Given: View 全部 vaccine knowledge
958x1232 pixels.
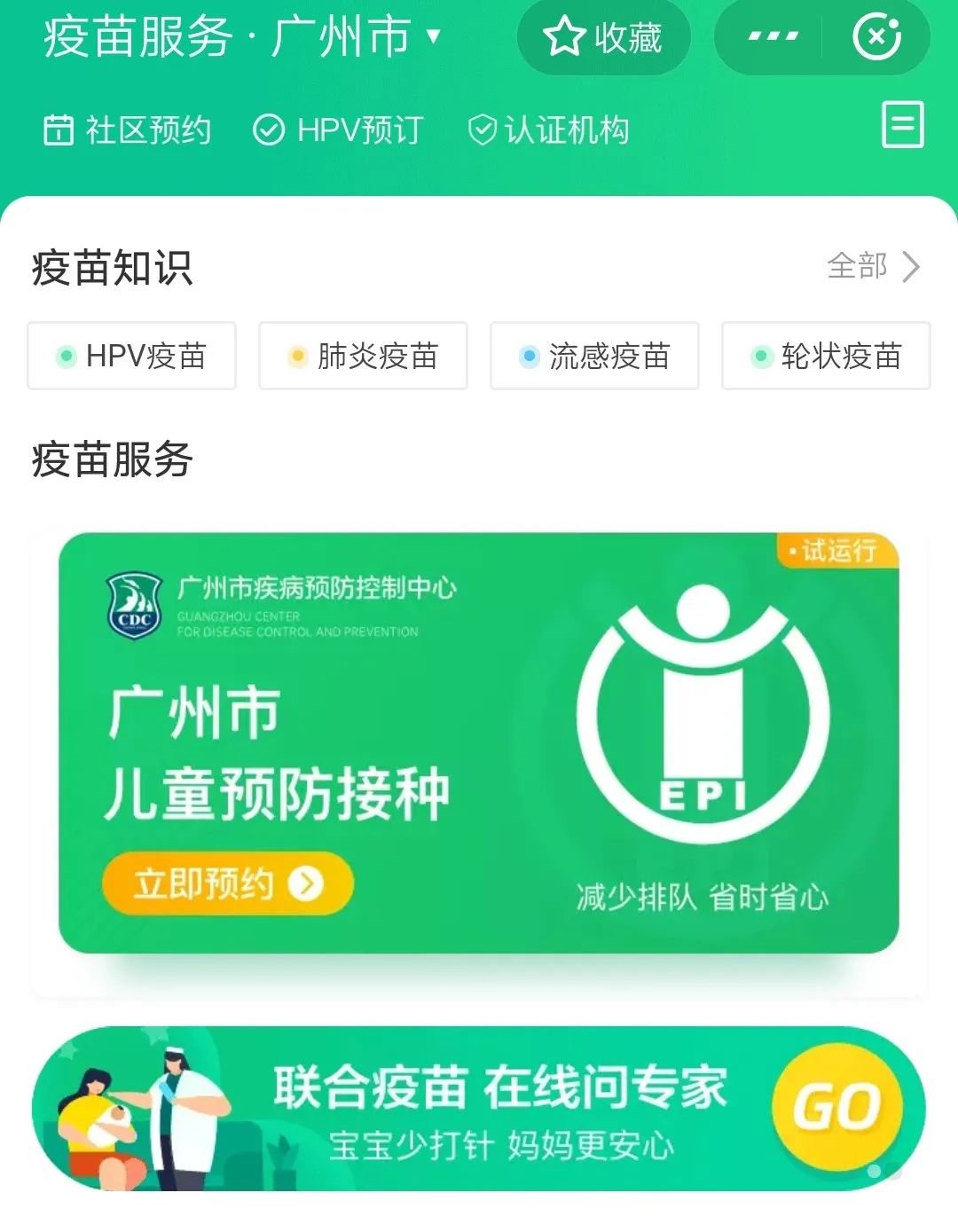Looking at the screenshot, I should coord(873,266).
